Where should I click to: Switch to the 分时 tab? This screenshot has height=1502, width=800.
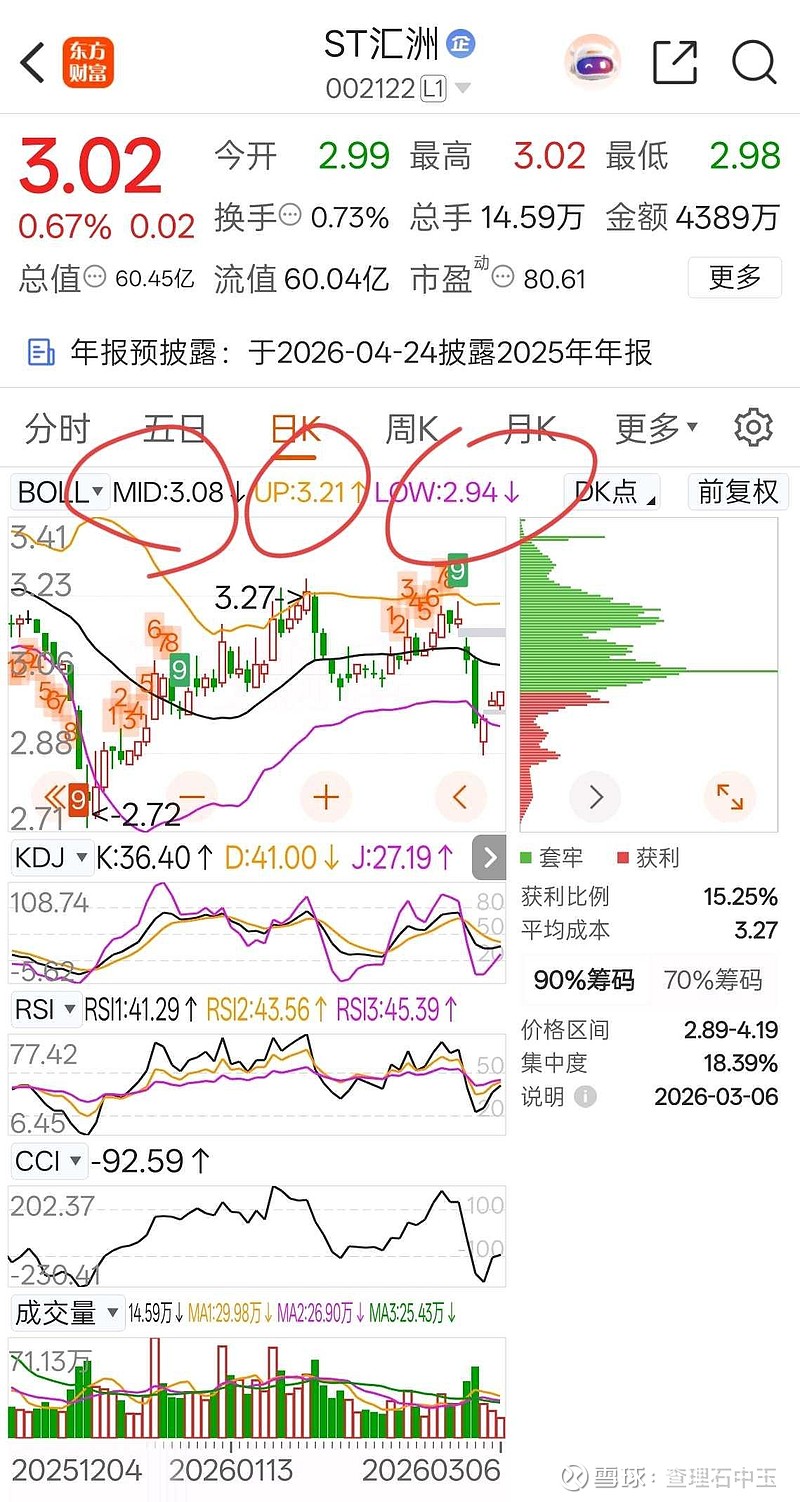click(x=58, y=430)
